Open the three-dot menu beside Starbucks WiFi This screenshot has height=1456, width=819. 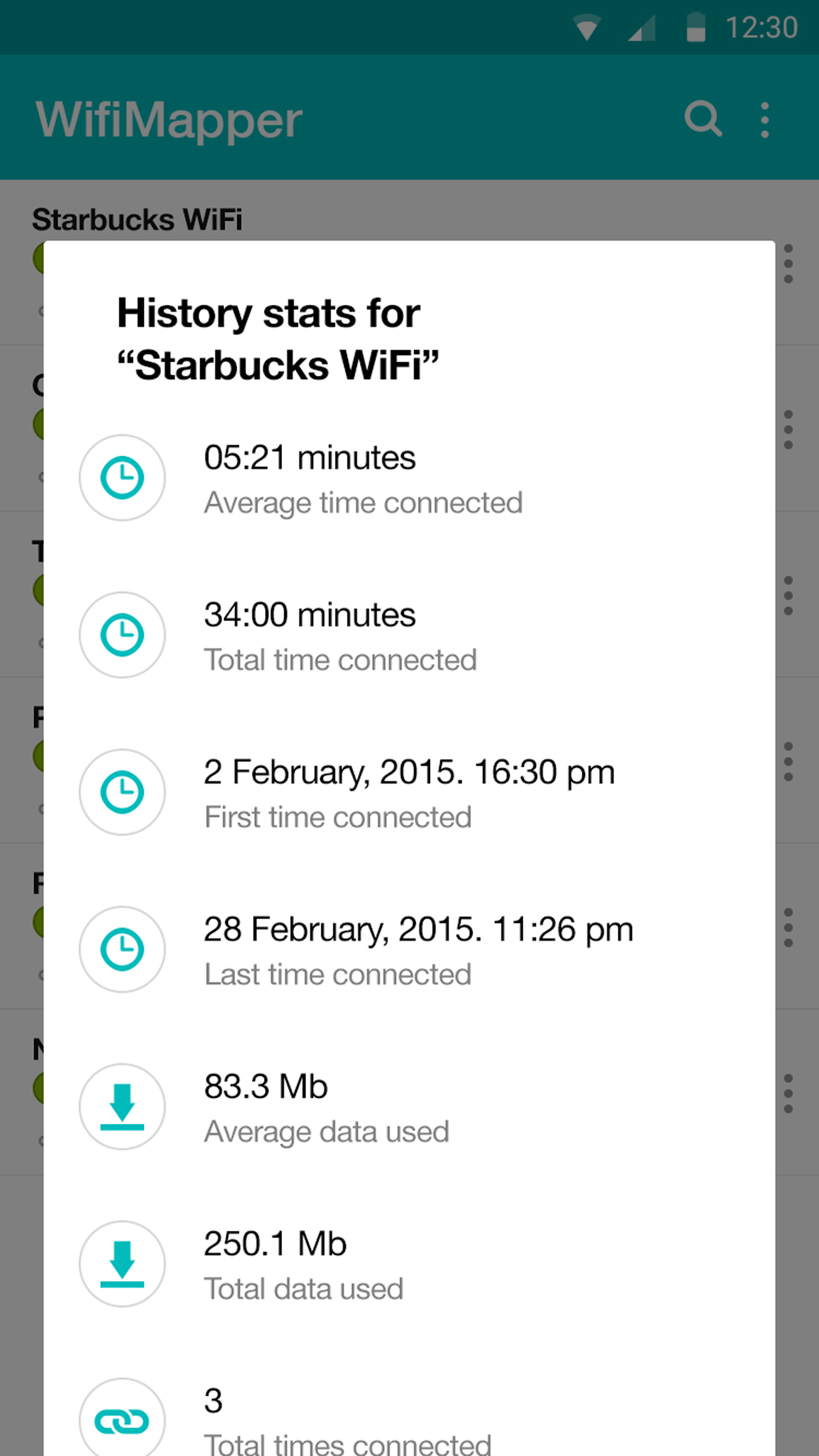(x=788, y=264)
